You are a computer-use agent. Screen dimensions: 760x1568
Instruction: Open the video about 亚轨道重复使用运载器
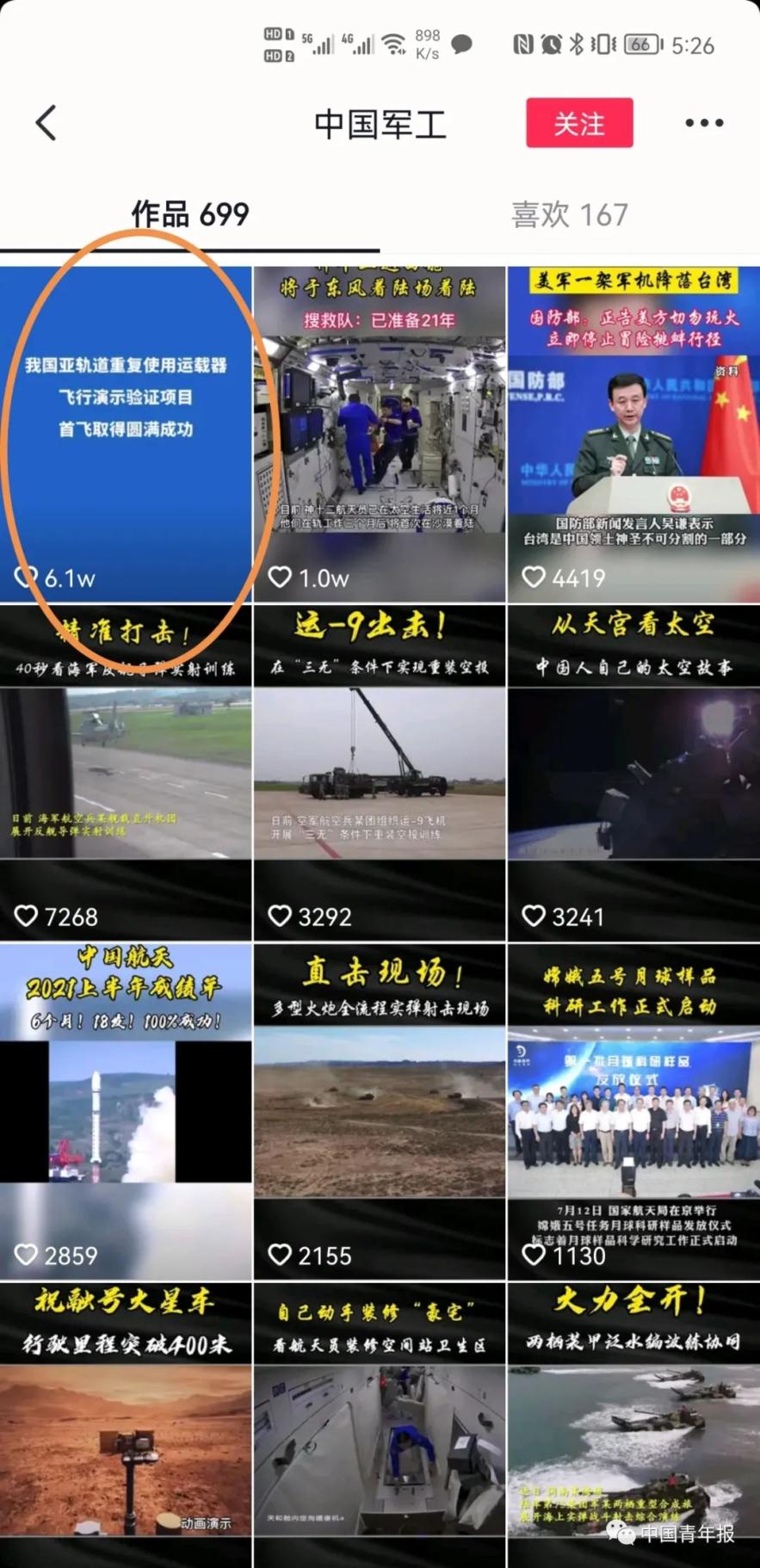click(126, 434)
